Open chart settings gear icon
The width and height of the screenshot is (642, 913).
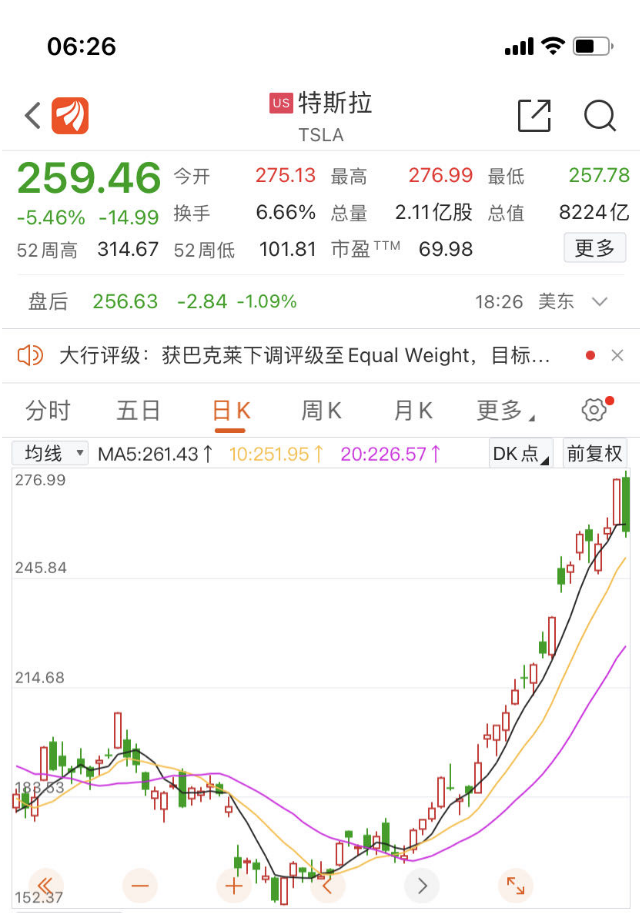coord(594,410)
